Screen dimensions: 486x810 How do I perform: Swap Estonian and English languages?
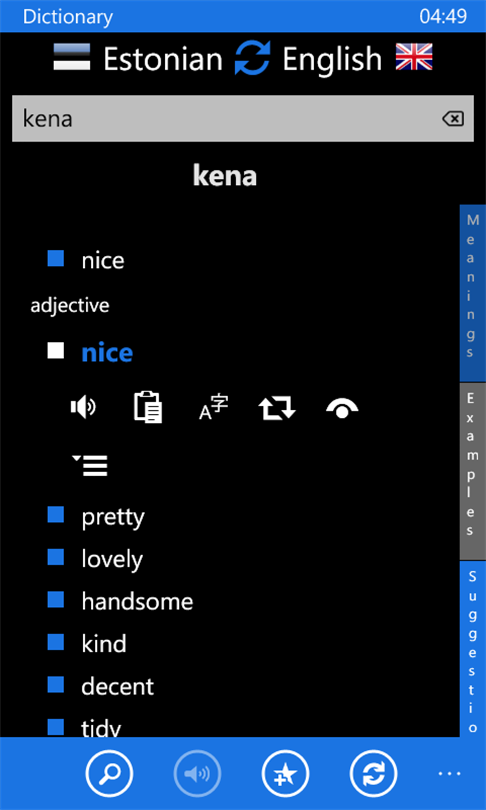click(x=252, y=59)
